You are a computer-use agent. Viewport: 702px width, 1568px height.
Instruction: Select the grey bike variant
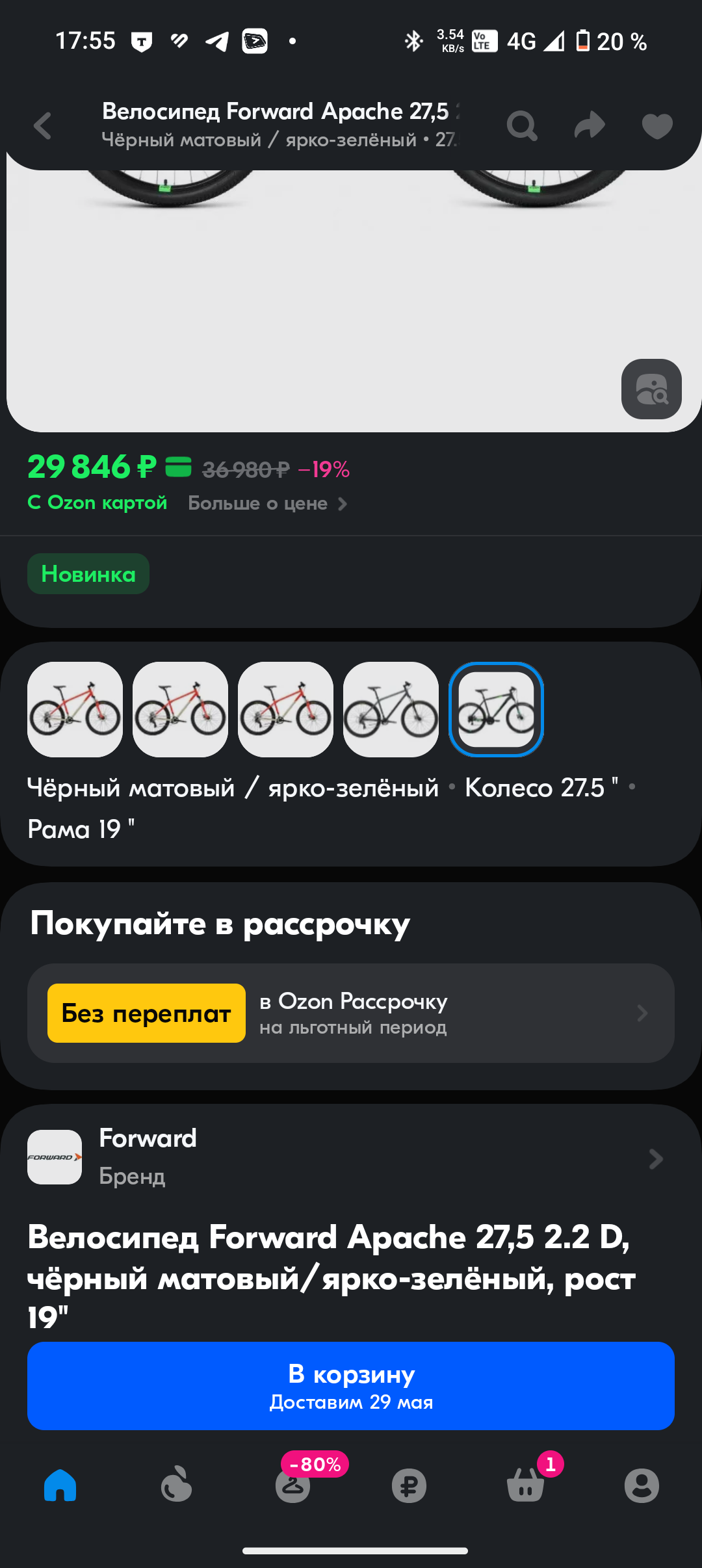tap(391, 709)
